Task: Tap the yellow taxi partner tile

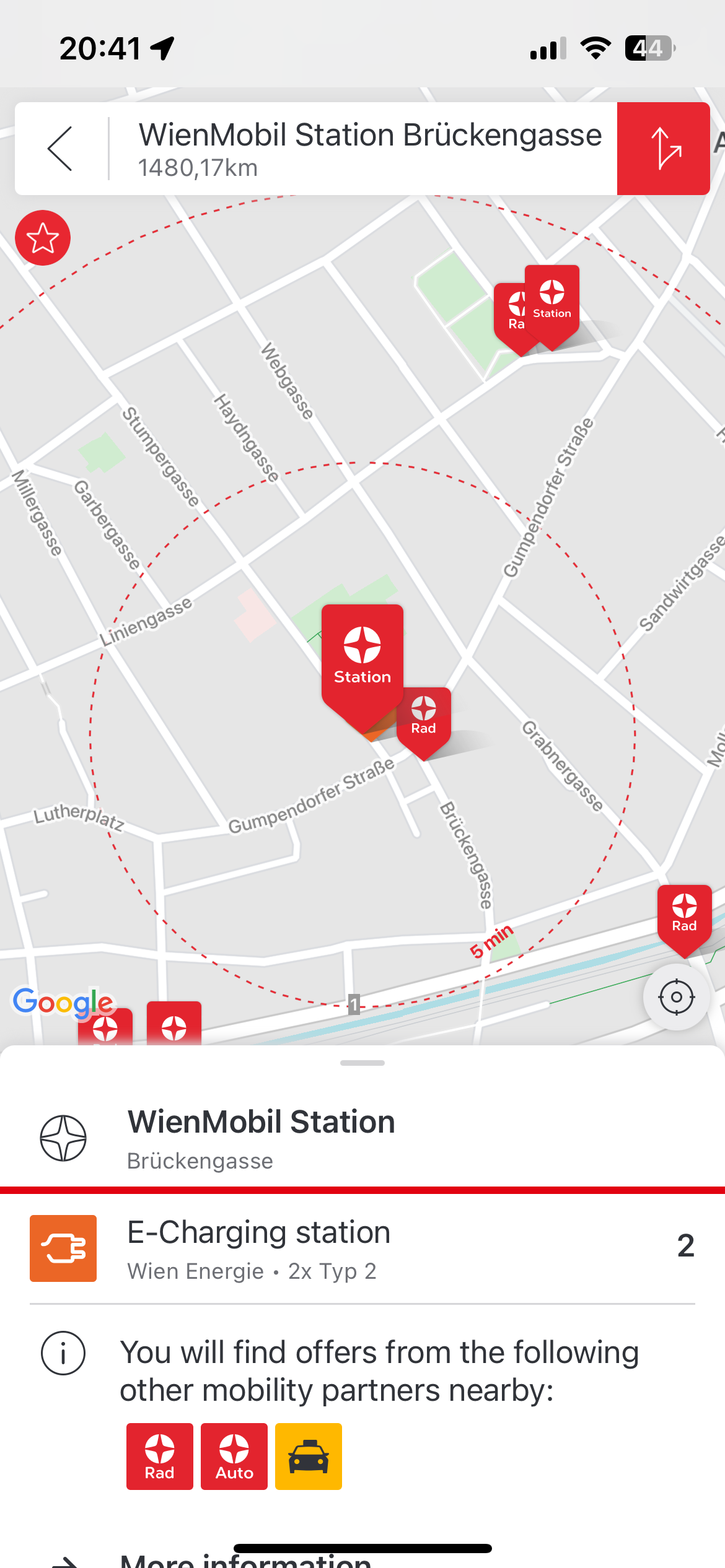Action: coord(309,1457)
